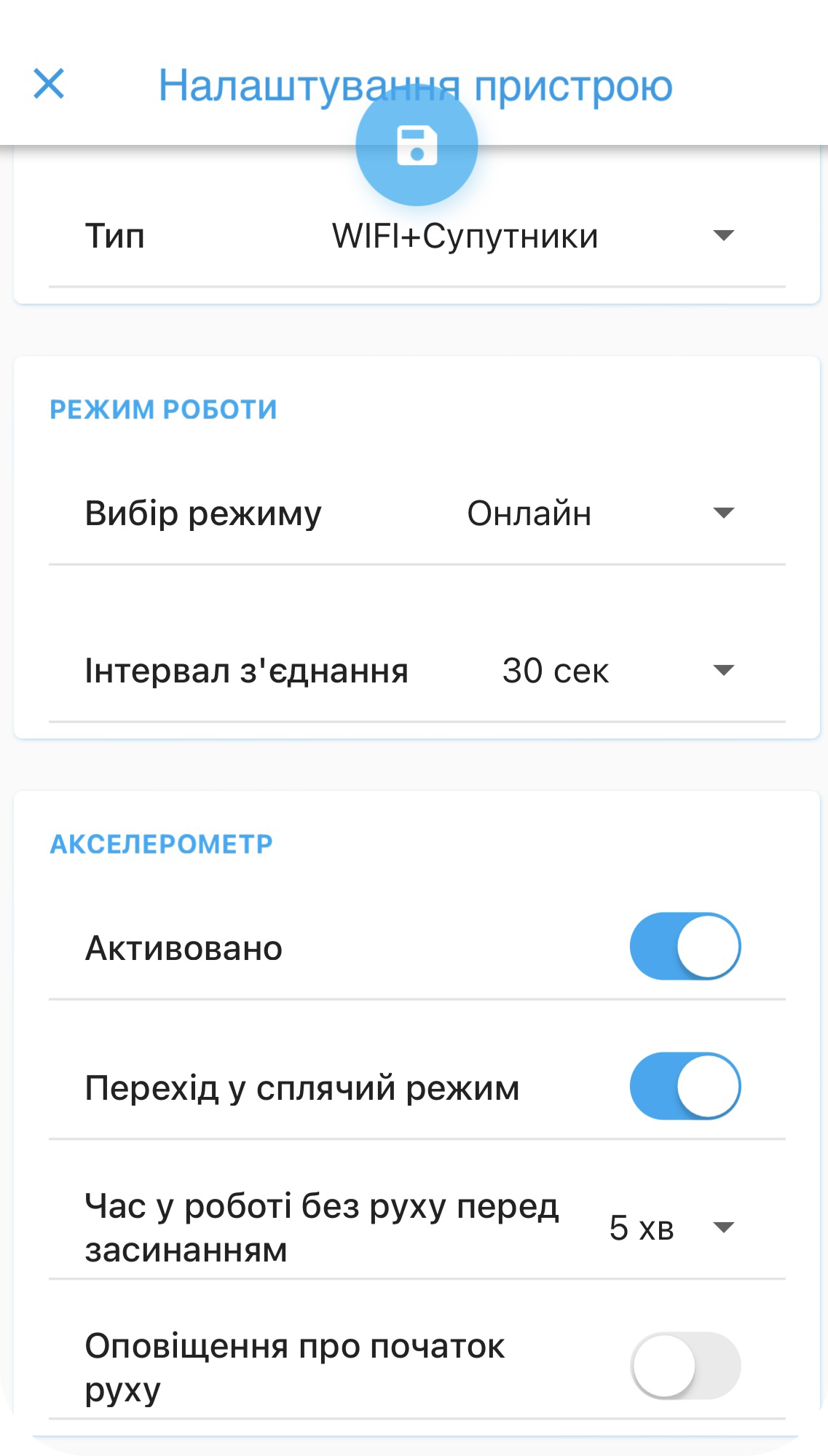Save settings with the floppy disk button
This screenshot has height=1456, width=828.
pos(417,145)
